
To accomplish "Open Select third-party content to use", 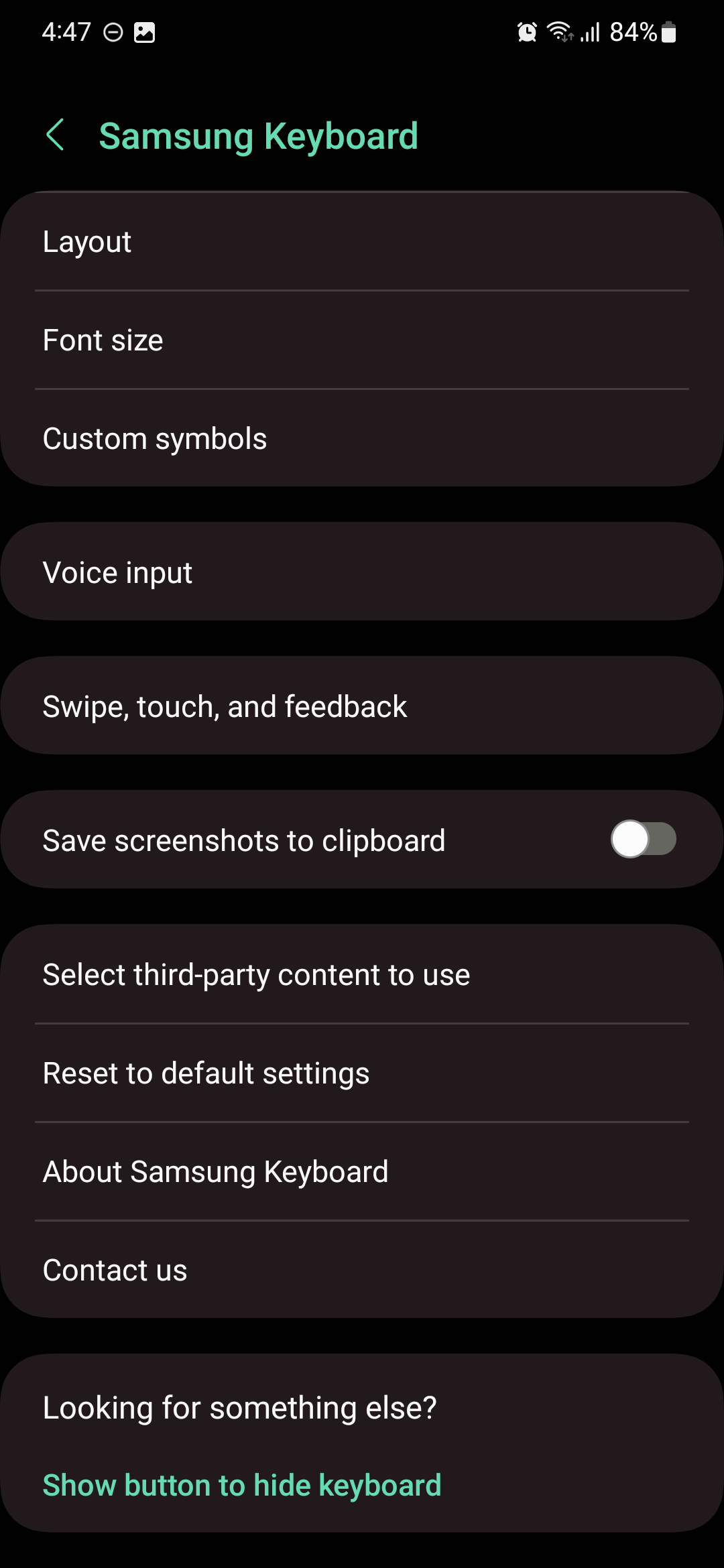I will pyautogui.click(x=362, y=974).
